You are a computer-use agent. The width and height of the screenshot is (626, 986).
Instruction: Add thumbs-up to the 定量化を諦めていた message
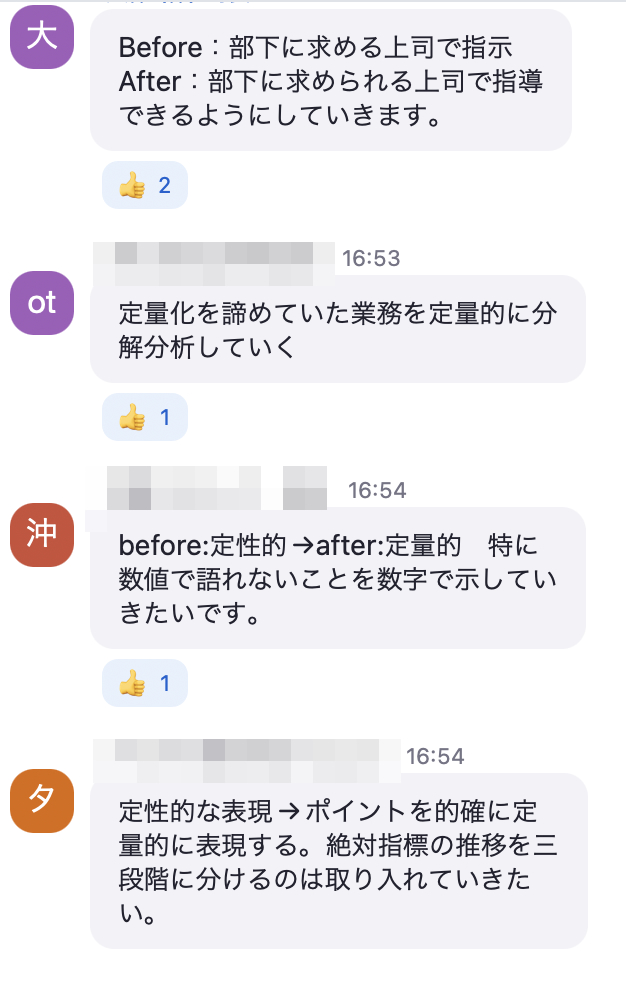click(x=144, y=417)
